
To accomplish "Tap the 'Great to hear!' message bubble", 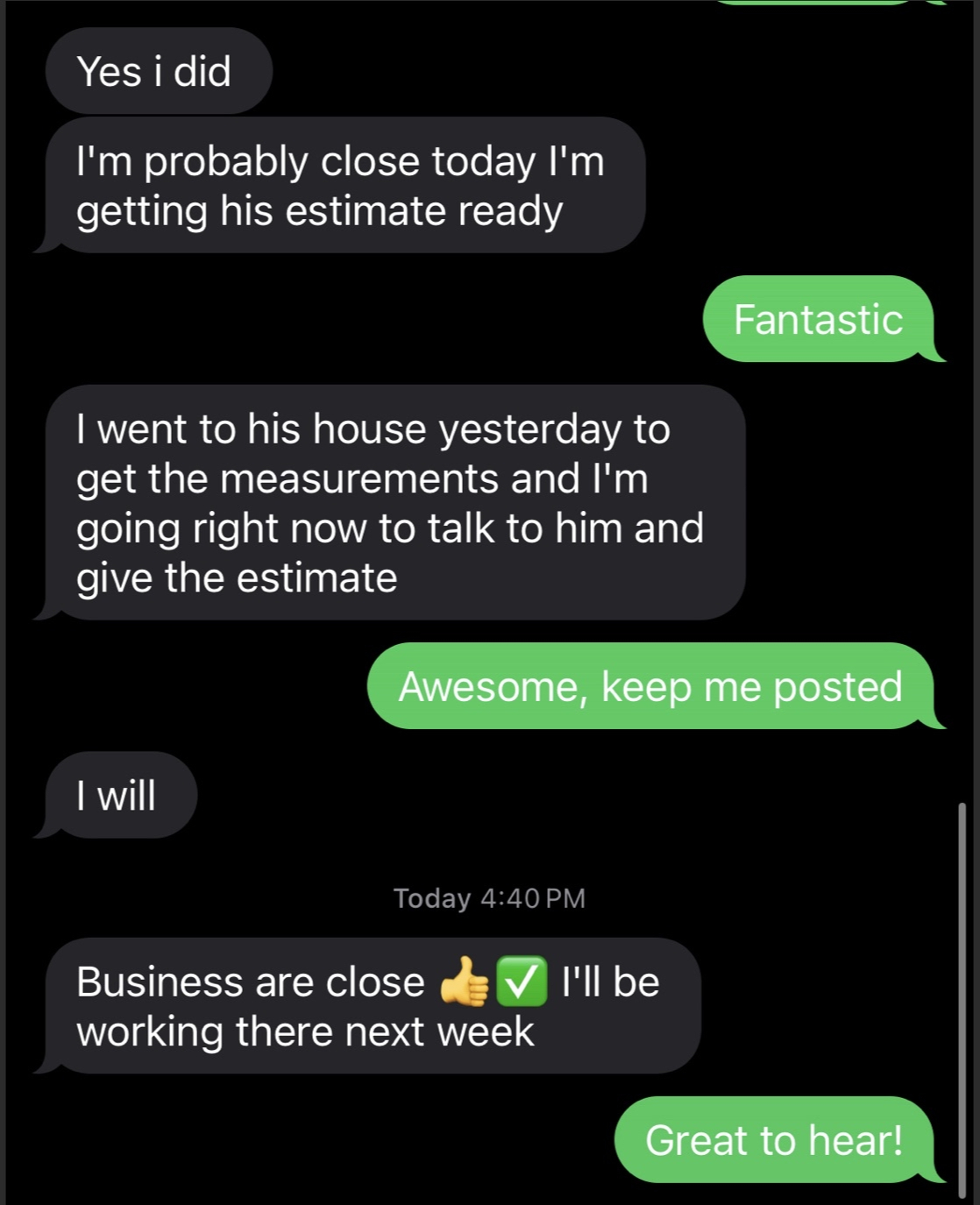I will pos(774,1140).
